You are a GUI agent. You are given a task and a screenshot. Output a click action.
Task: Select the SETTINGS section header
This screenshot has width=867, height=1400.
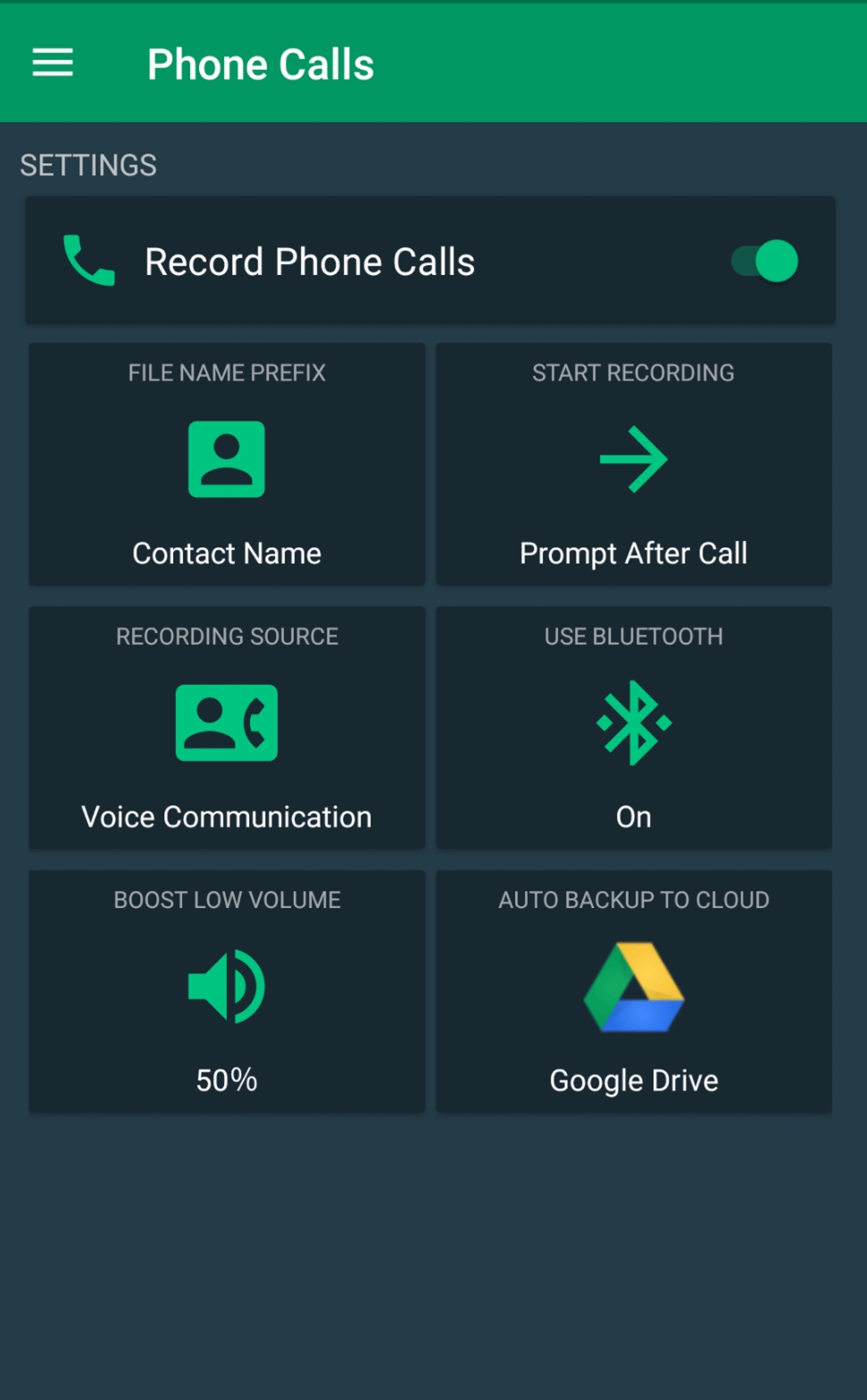(88, 164)
